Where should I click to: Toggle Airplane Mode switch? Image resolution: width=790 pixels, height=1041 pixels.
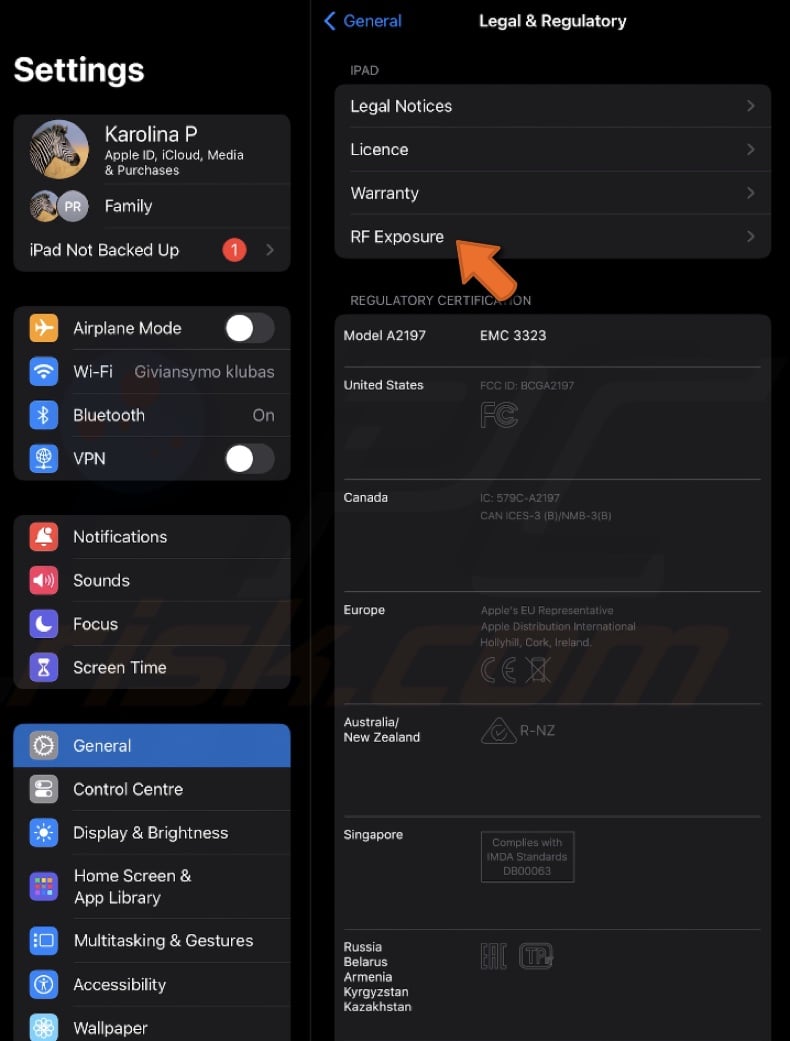click(x=248, y=328)
